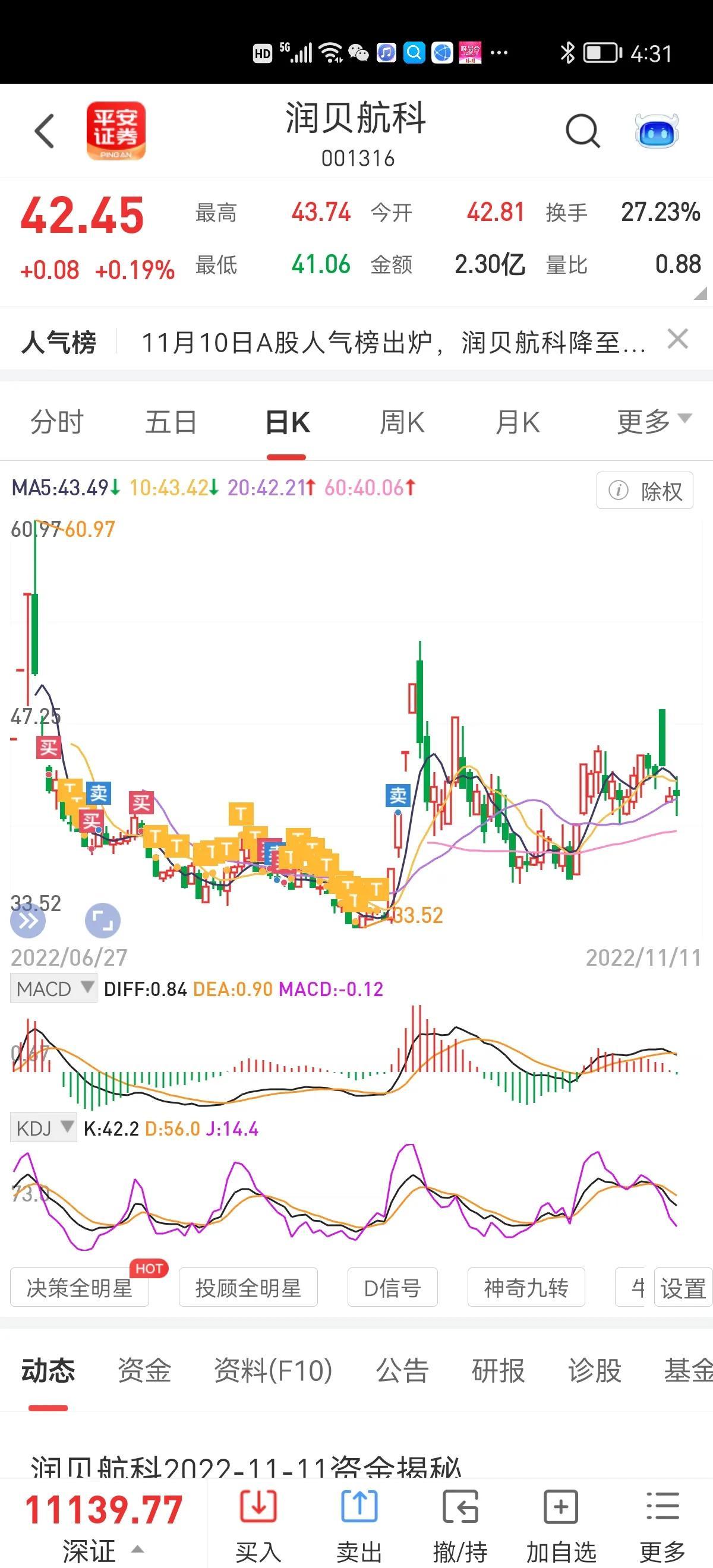
Task: Open the MACD indicator dropdown
Action: coord(53,988)
